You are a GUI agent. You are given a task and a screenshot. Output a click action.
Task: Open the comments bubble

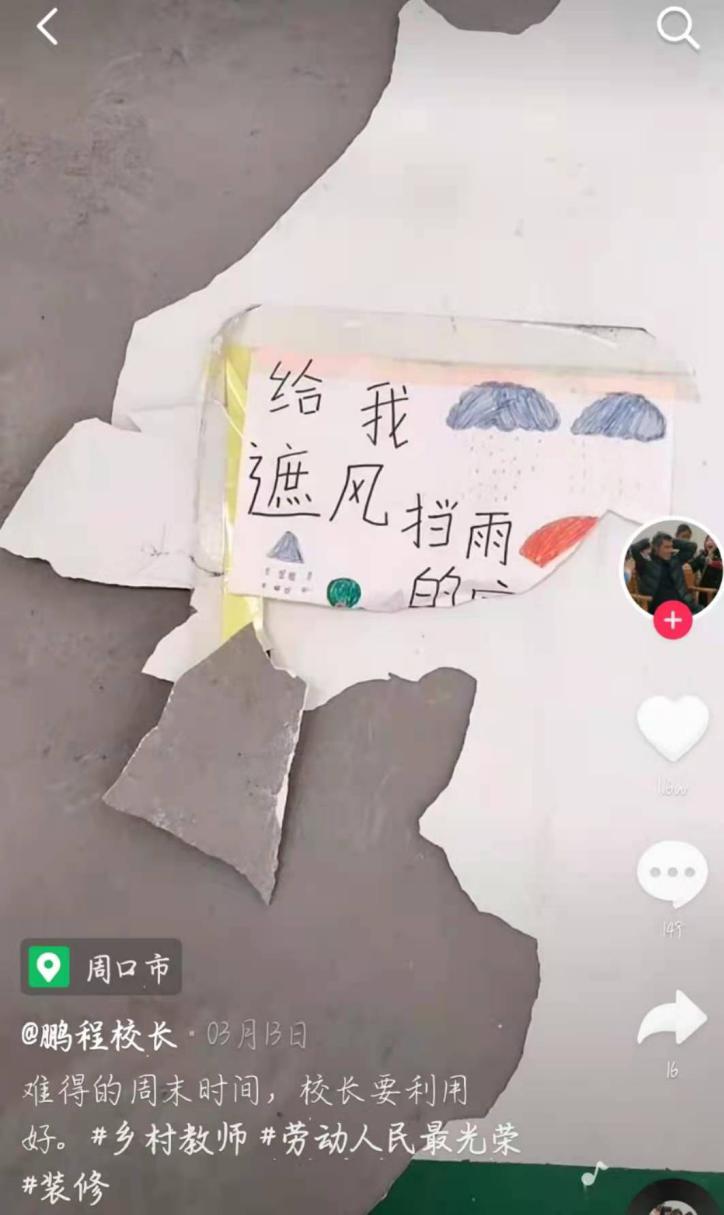[672, 875]
